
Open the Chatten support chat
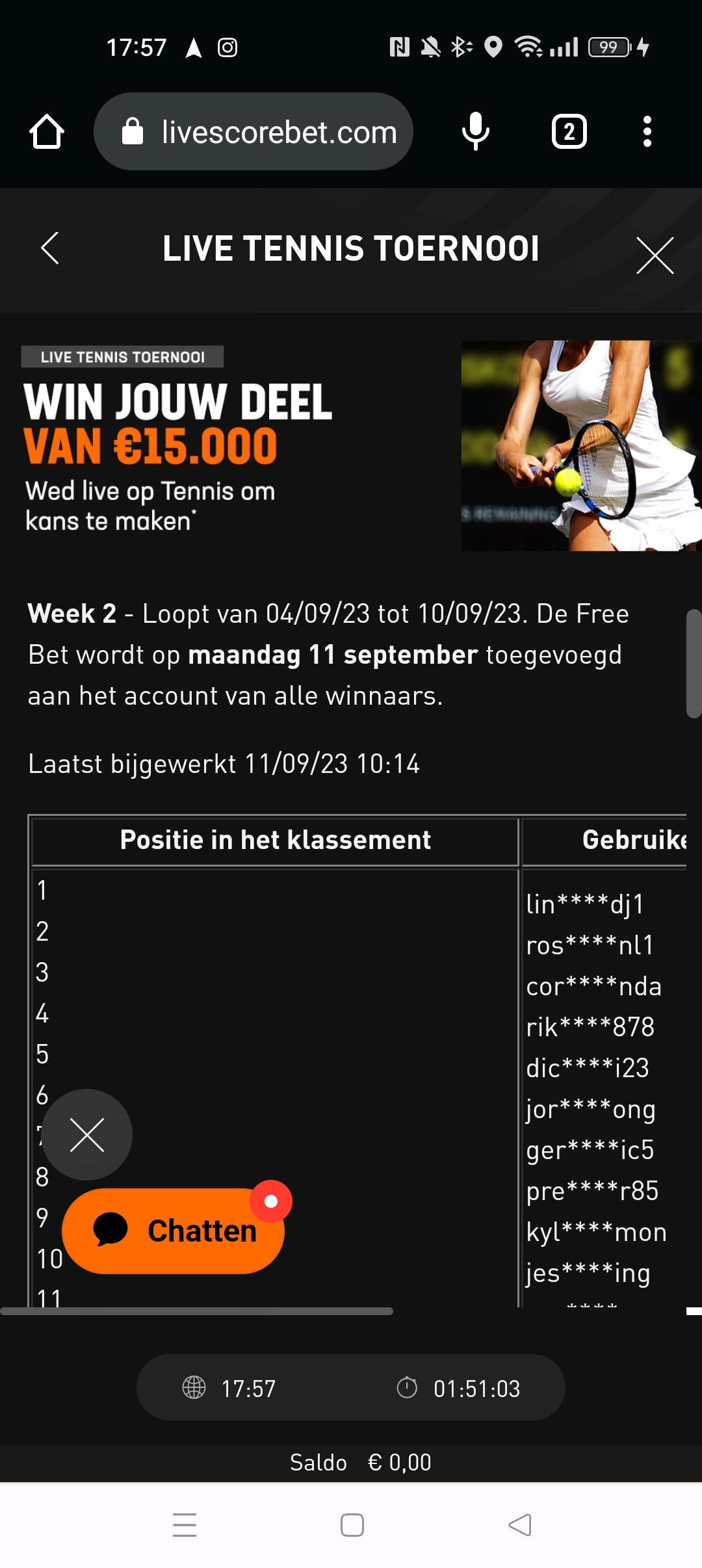pos(174,1231)
